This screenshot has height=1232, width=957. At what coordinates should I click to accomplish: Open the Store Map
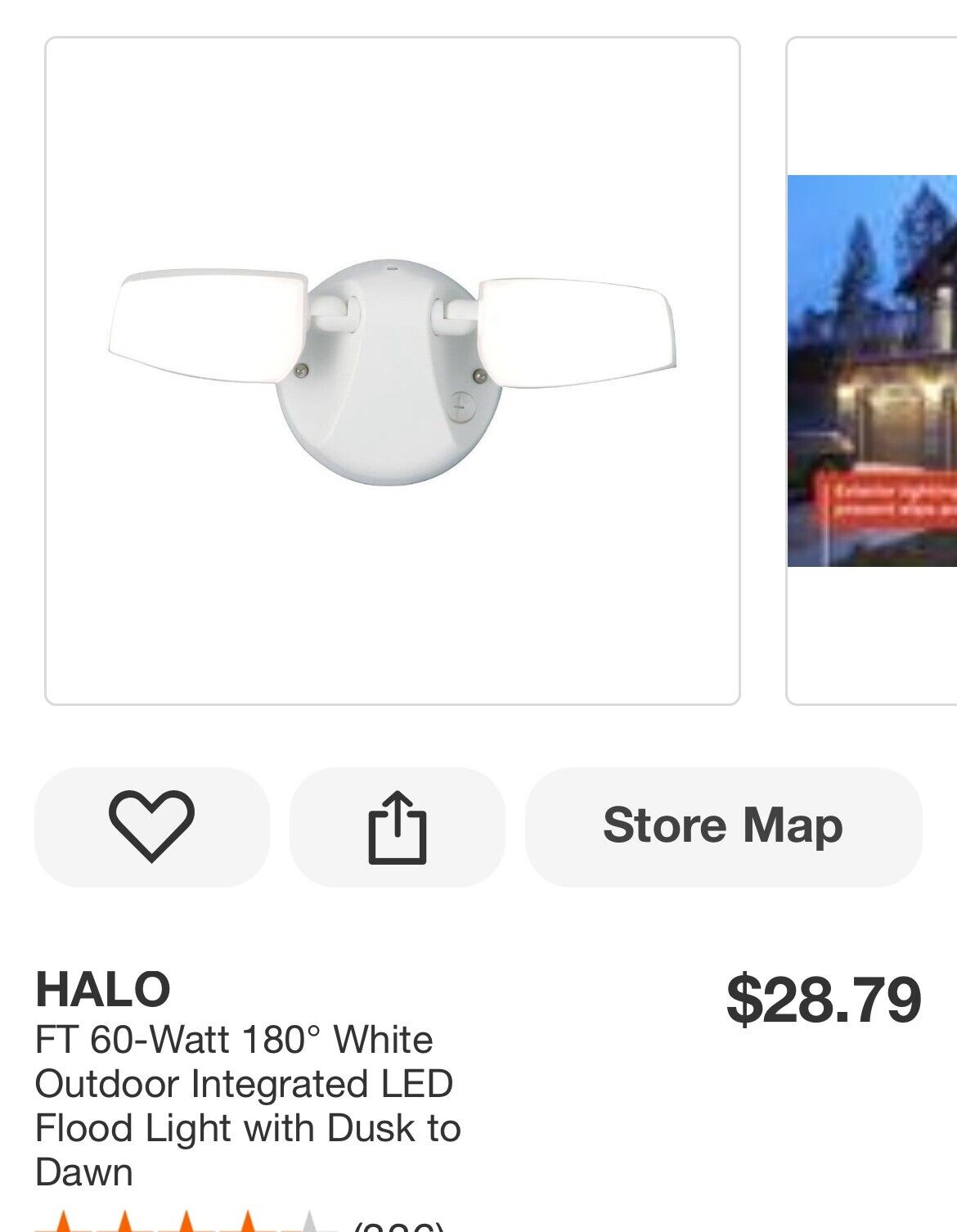(723, 826)
